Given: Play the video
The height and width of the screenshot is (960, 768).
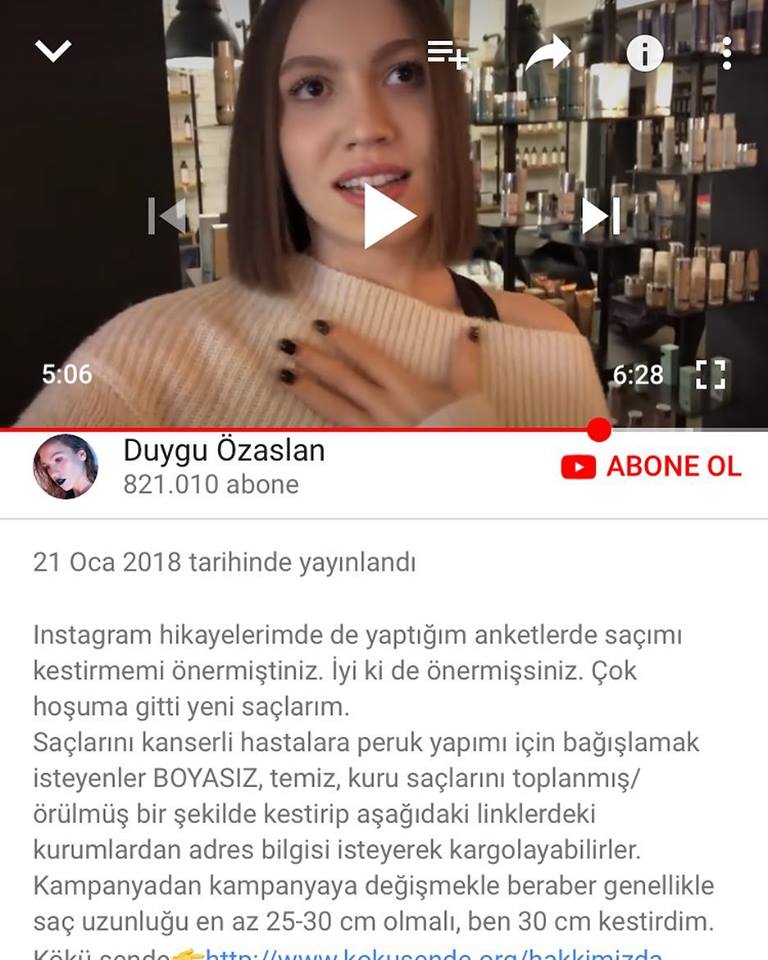Looking at the screenshot, I should point(386,216).
